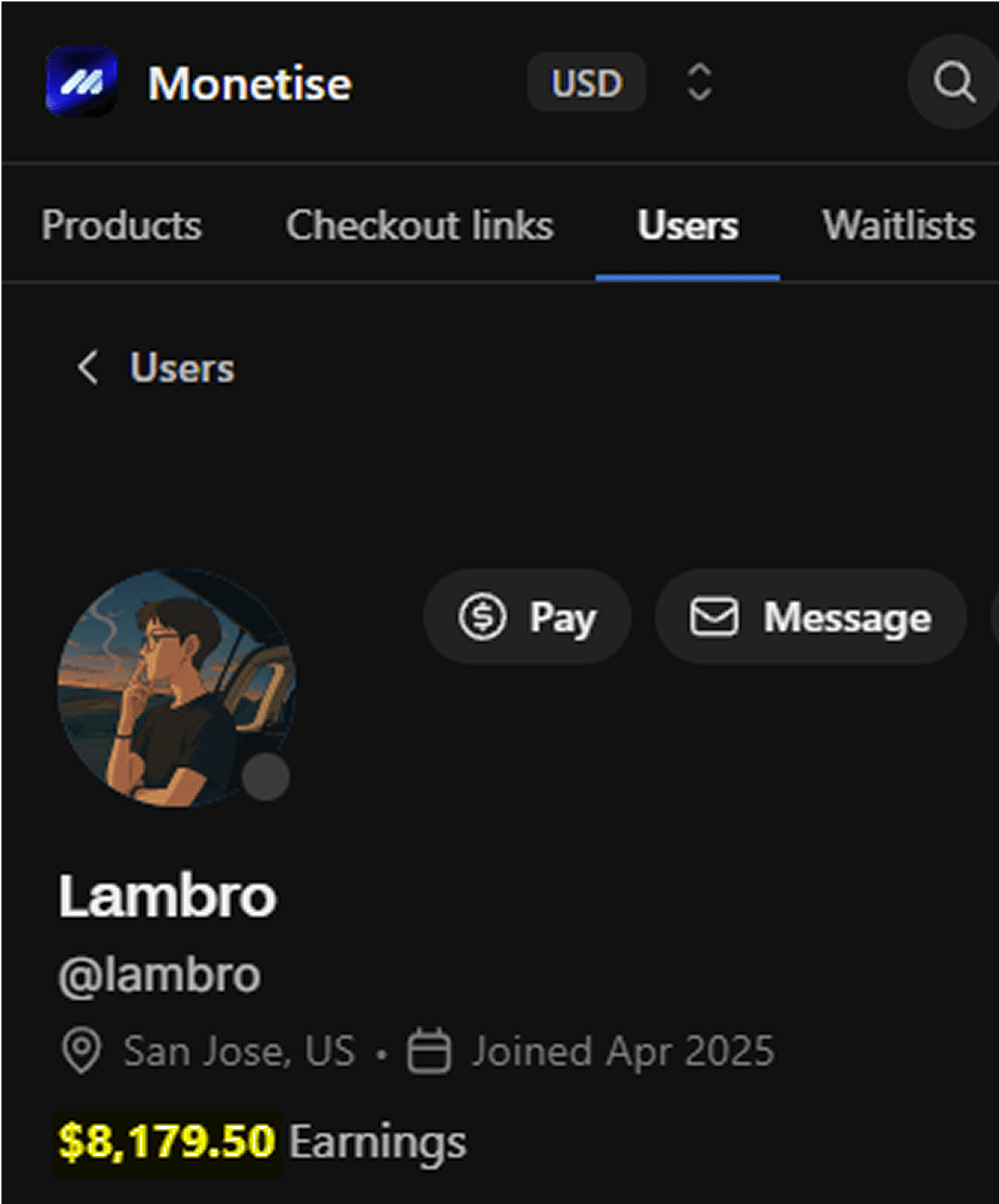Open the Waitlists tab

tap(899, 225)
